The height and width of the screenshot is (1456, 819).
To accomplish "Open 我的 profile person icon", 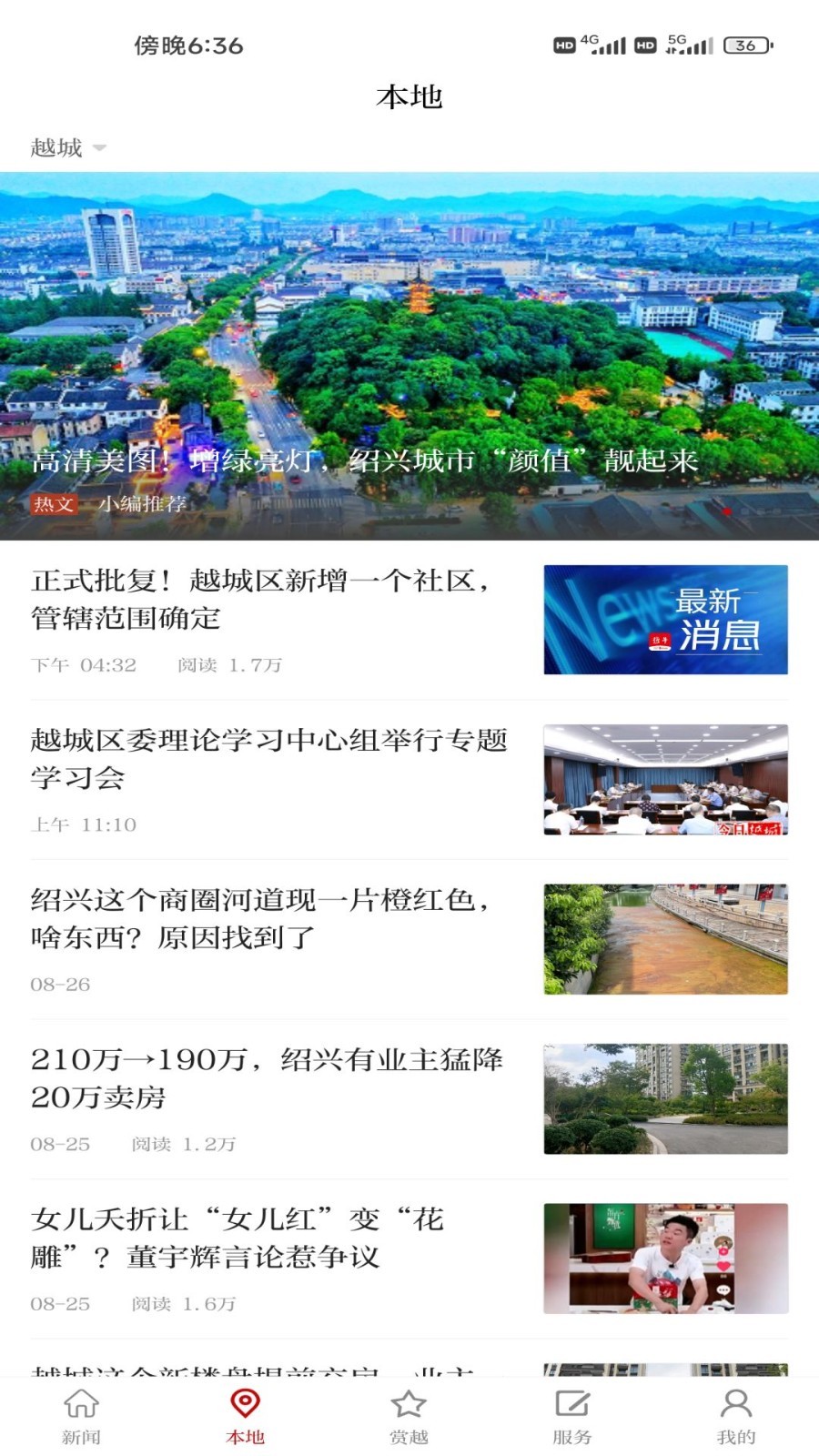I will click(735, 1404).
